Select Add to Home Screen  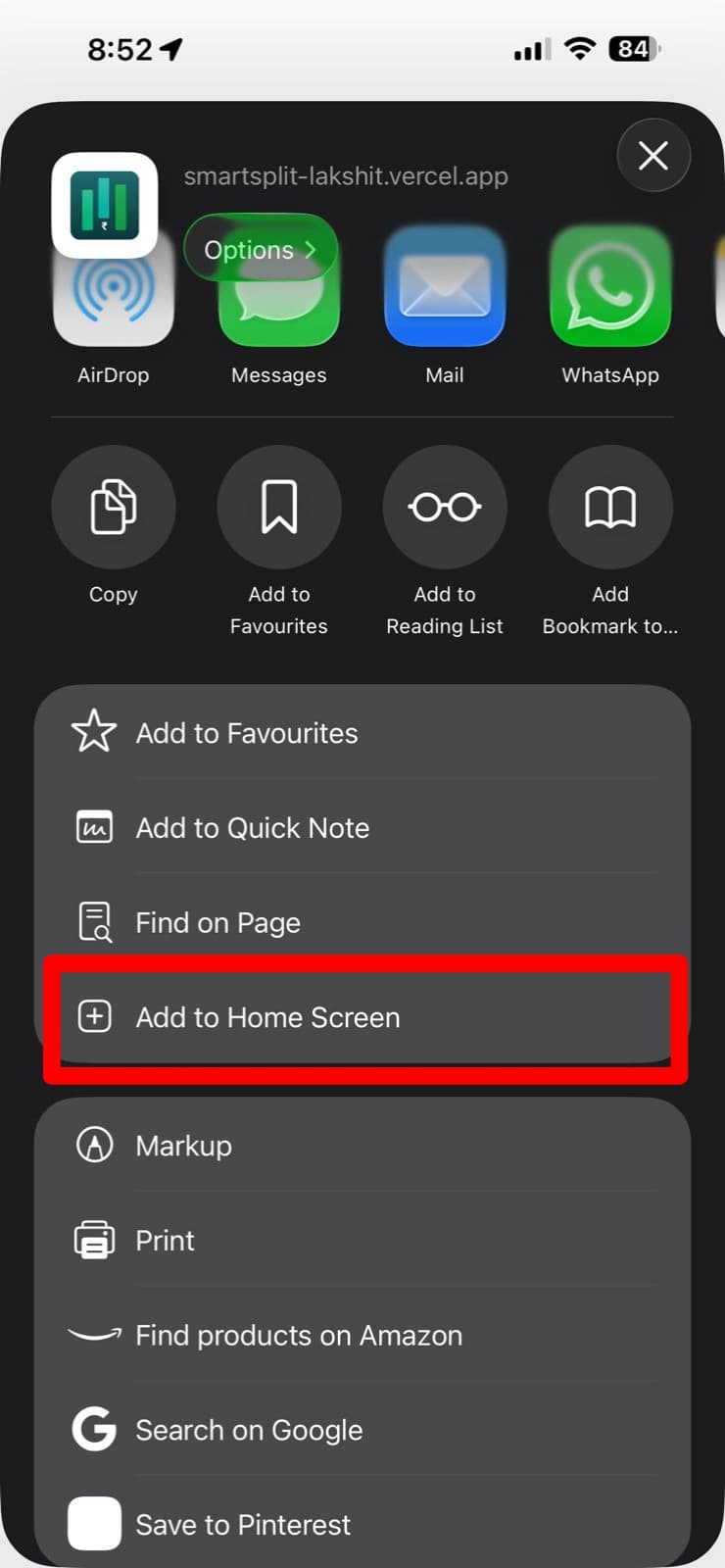[x=267, y=1017]
